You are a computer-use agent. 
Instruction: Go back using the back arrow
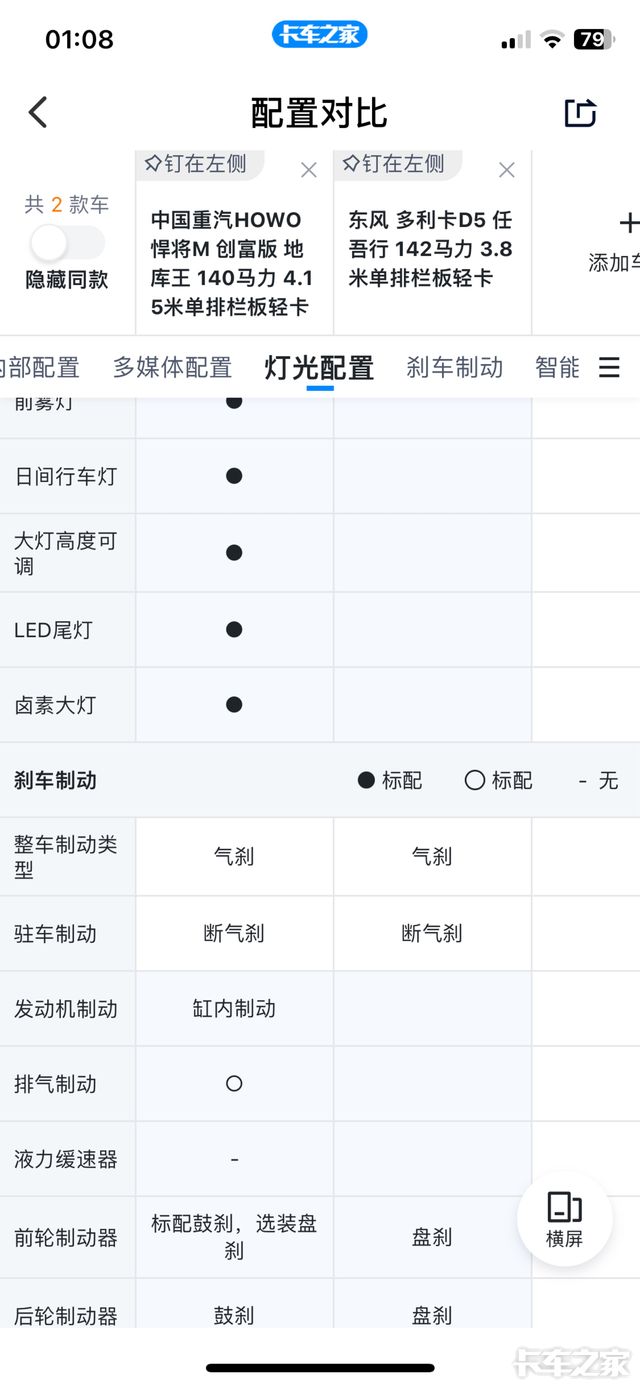(38, 112)
